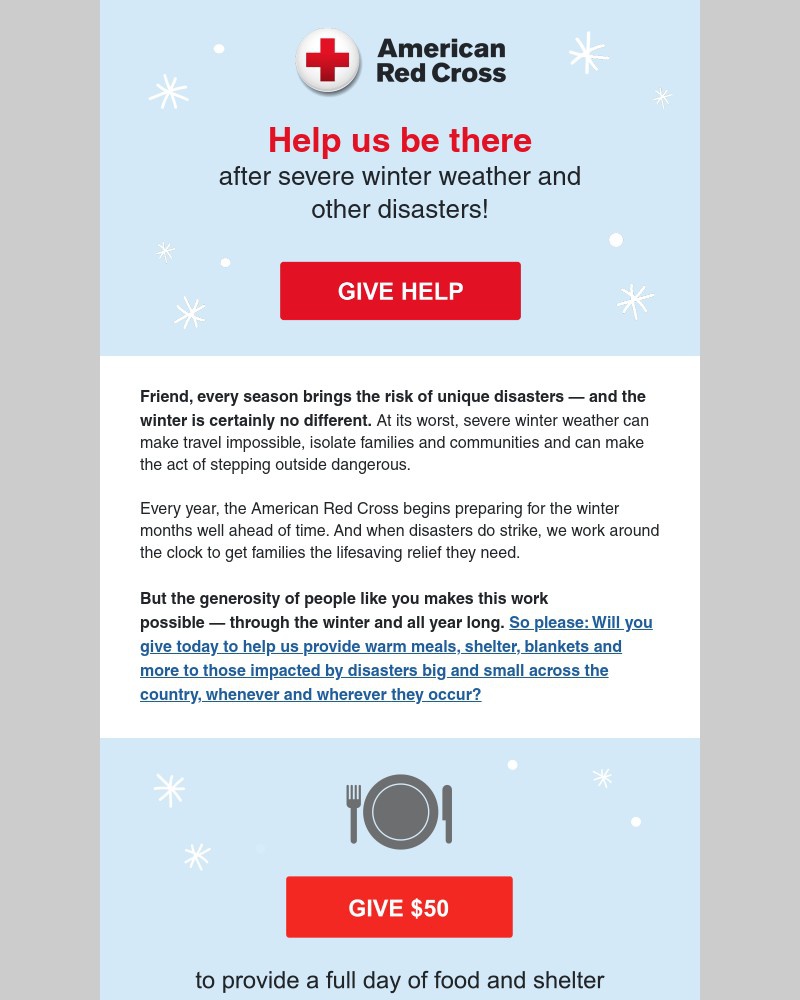Viewport: 800px width, 1000px height.
Task: Click the snowflake right of GIVE HELP
Action: [x=635, y=299]
